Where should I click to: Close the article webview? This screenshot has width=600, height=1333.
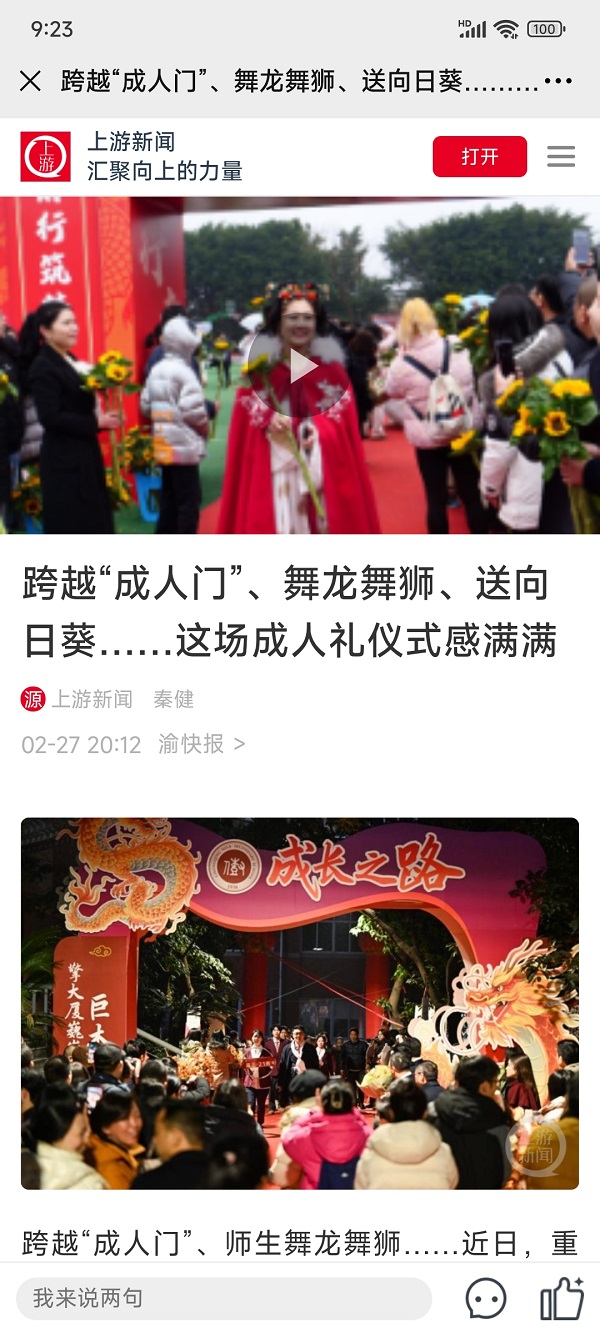(x=31, y=81)
